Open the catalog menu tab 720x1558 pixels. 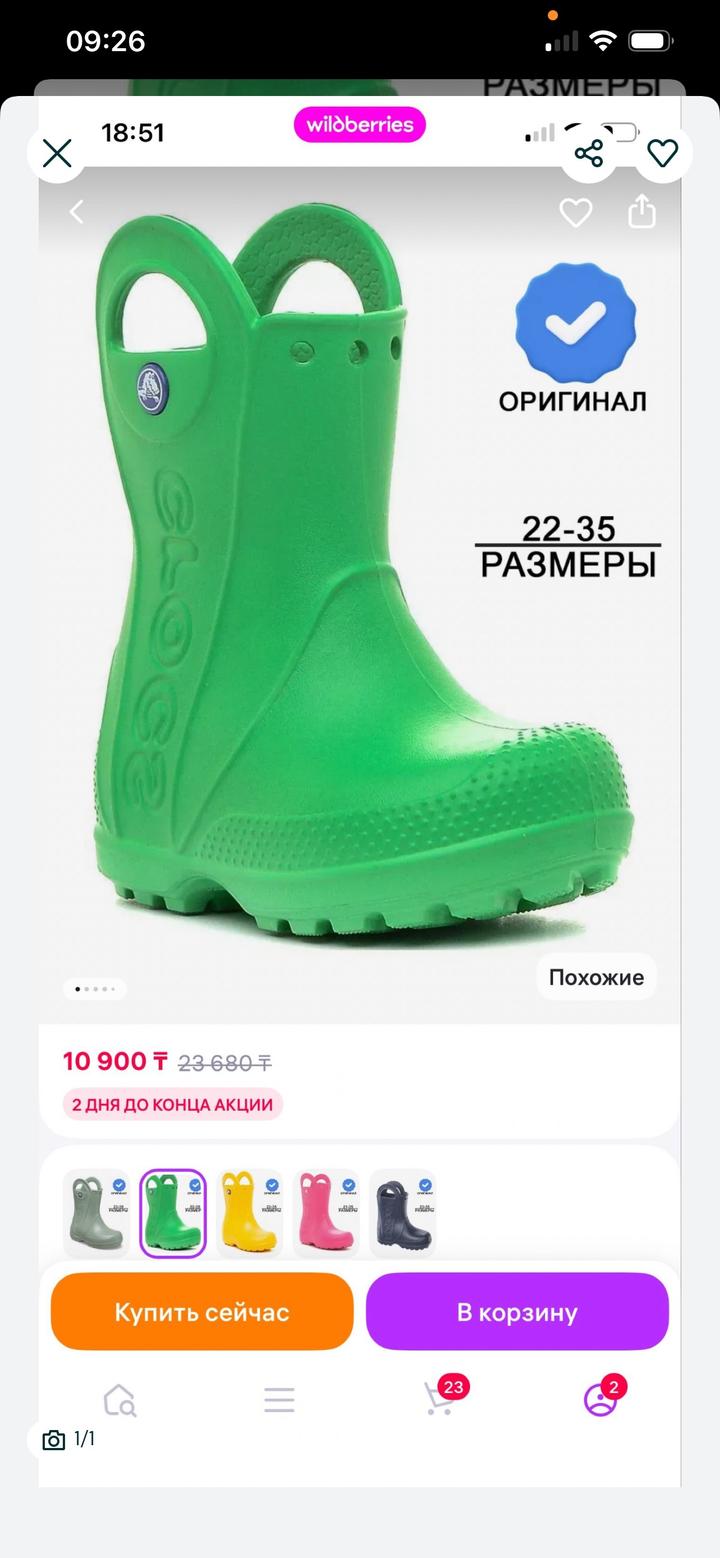pyautogui.click(x=279, y=1400)
